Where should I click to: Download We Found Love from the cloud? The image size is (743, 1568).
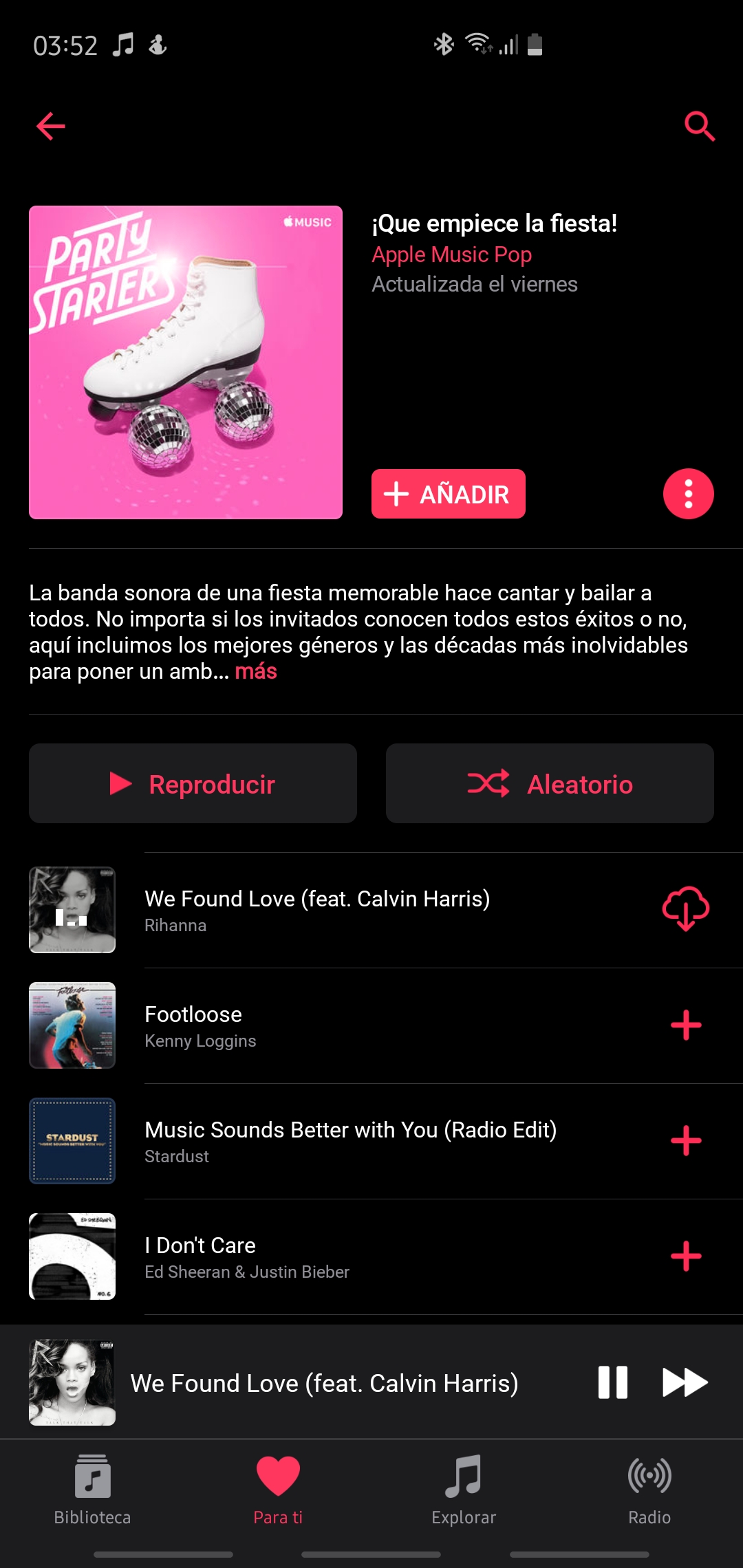click(685, 909)
